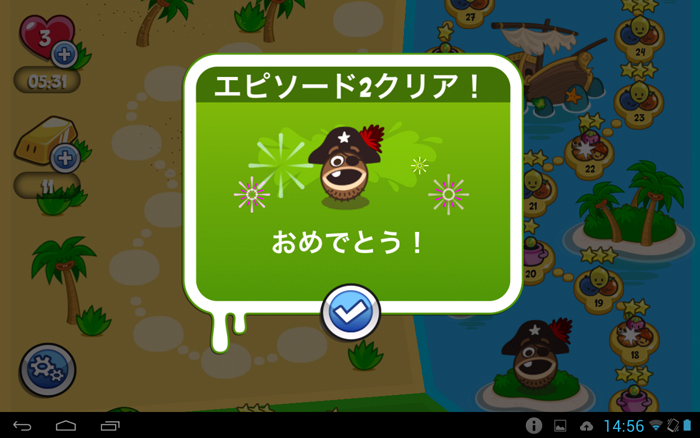700x438 pixels.
Task: Add more gold bars with plus
Action: pyautogui.click(x=65, y=157)
